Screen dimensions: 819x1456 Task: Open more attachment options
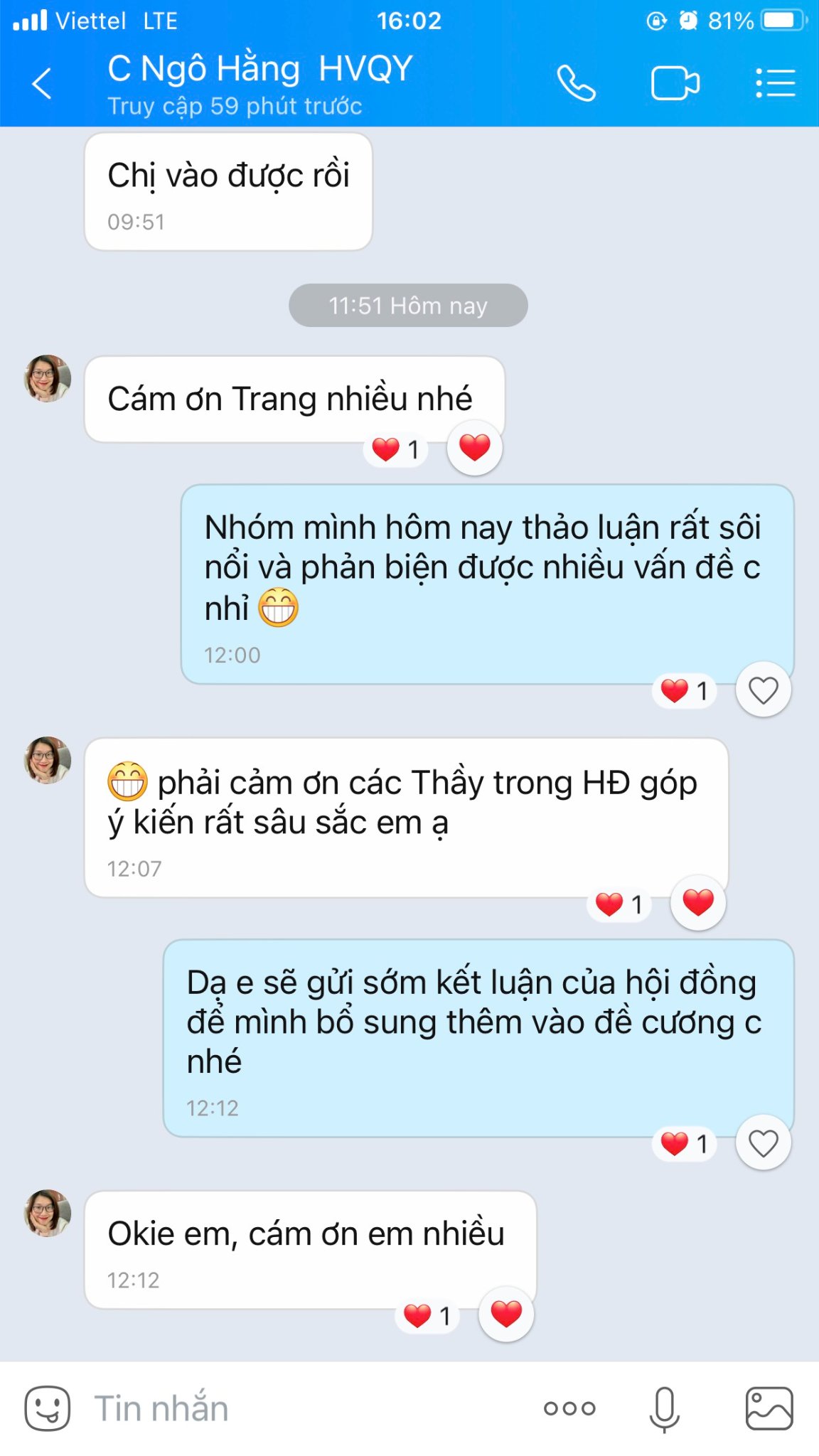coord(569,1408)
